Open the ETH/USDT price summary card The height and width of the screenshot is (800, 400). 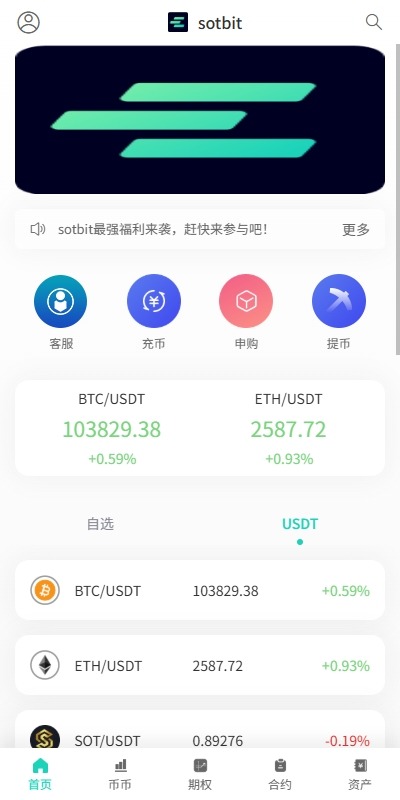coord(289,429)
